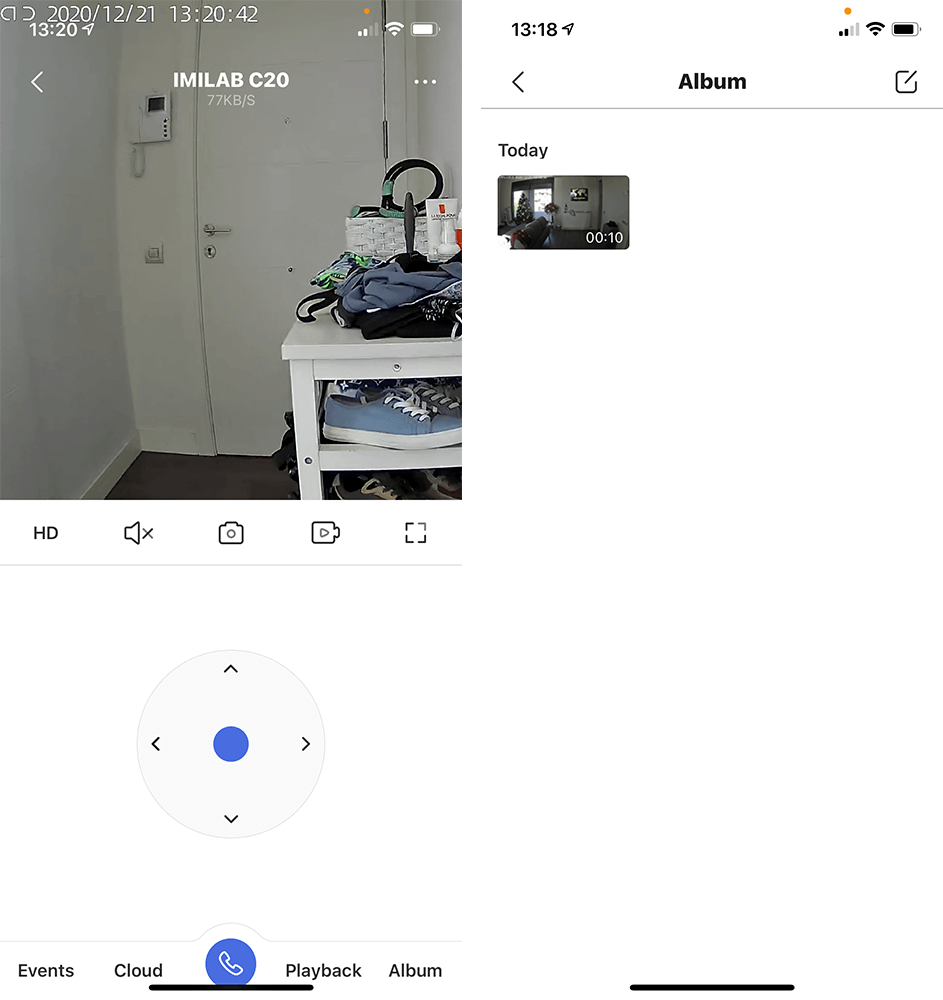This screenshot has height=1000, width=943.
Task: Take a snapshot with the camera icon
Action: click(231, 533)
